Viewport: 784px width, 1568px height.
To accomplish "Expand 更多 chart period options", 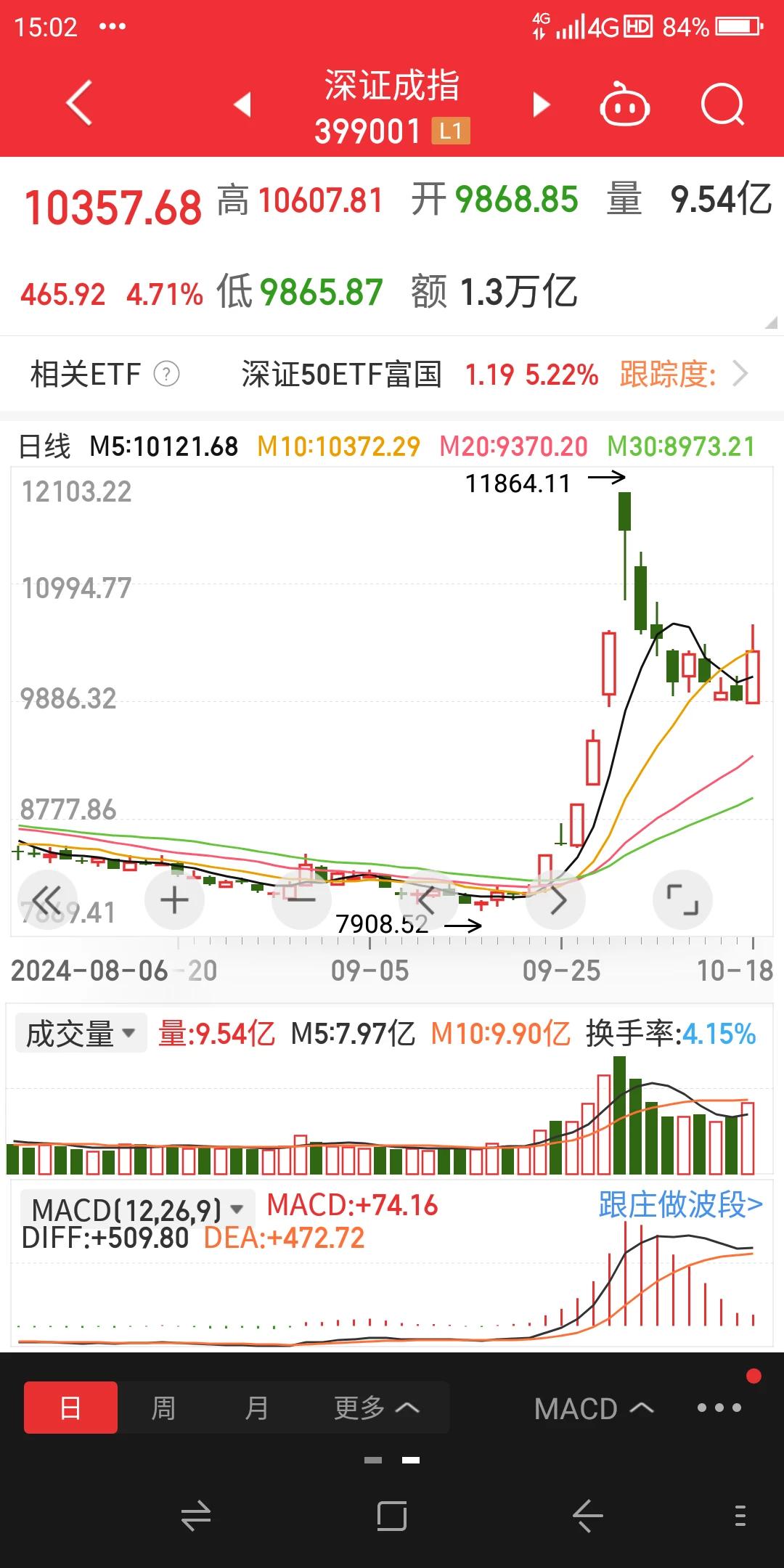I will (x=376, y=1408).
